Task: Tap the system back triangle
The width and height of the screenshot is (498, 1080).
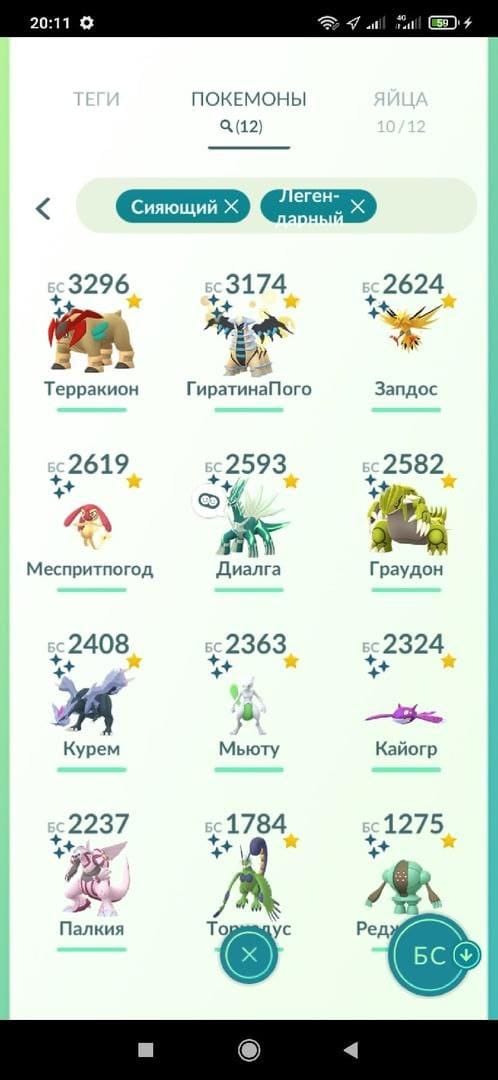Action: (x=351, y=1049)
